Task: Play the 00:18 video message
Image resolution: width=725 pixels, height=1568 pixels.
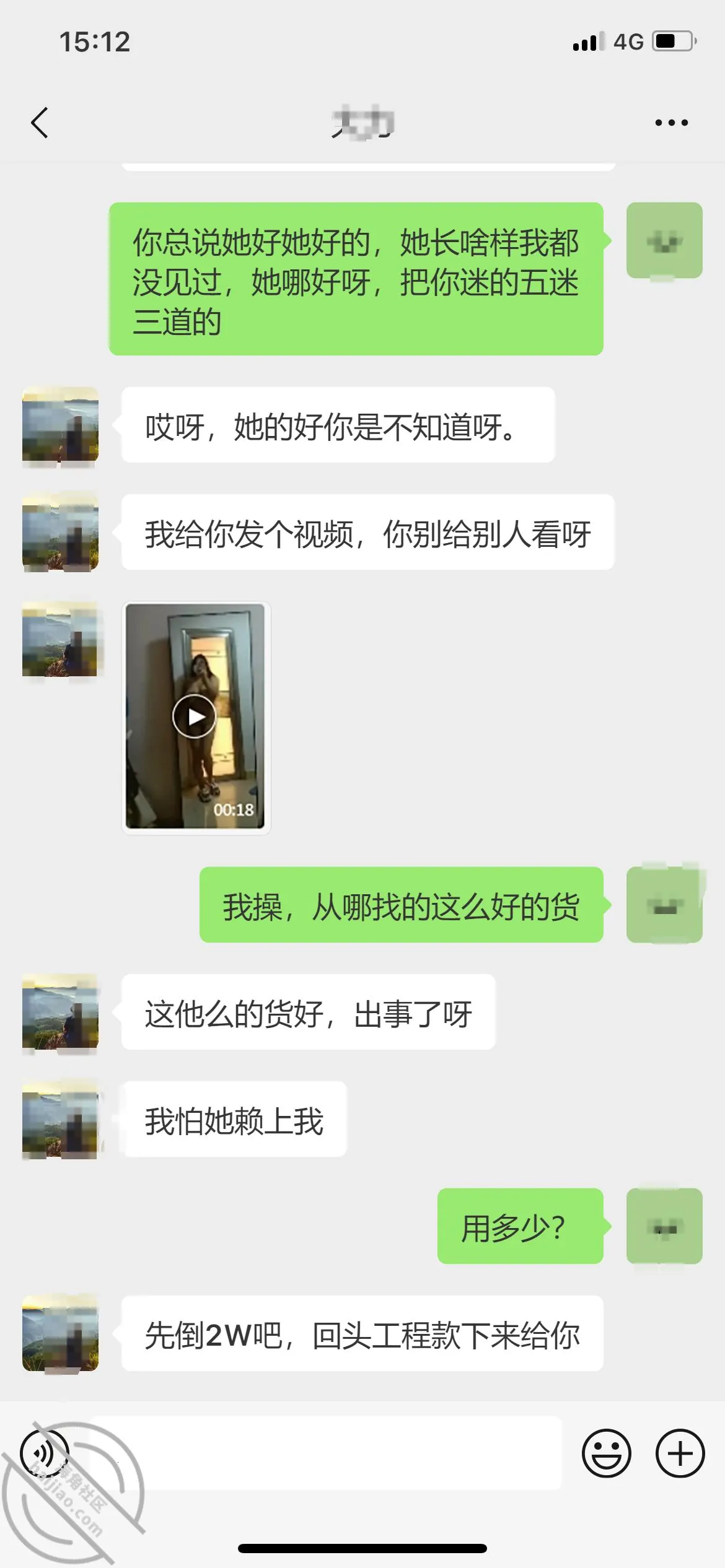Action: [x=195, y=717]
